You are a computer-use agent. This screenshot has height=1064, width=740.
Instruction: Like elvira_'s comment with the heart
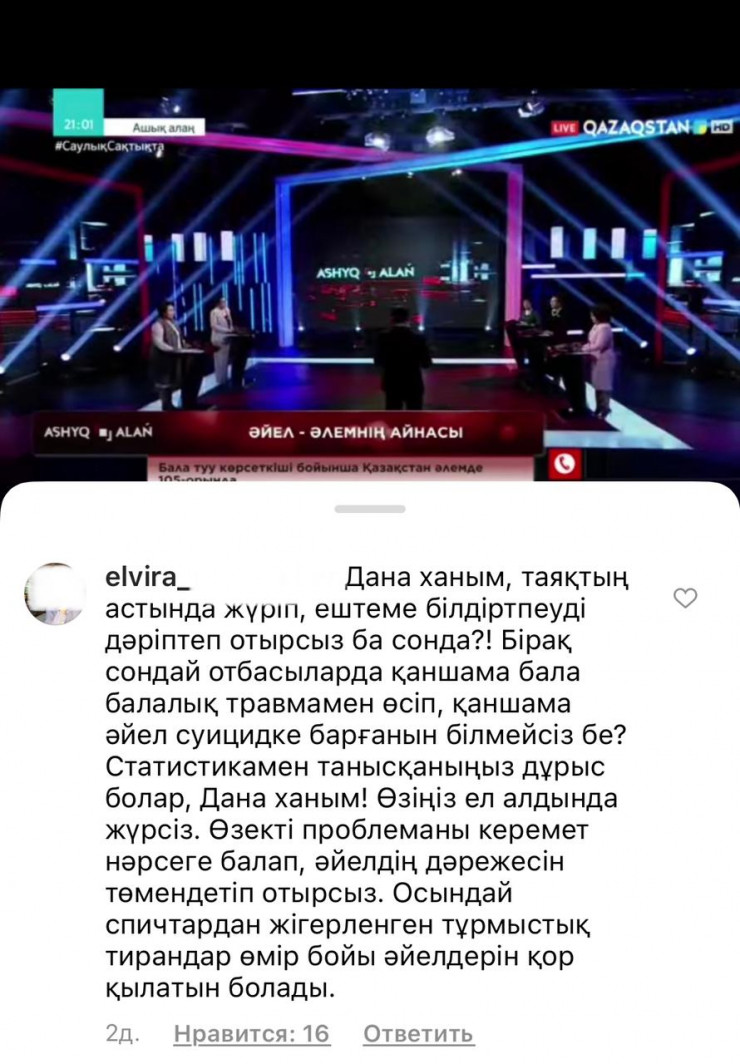click(685, 598)
